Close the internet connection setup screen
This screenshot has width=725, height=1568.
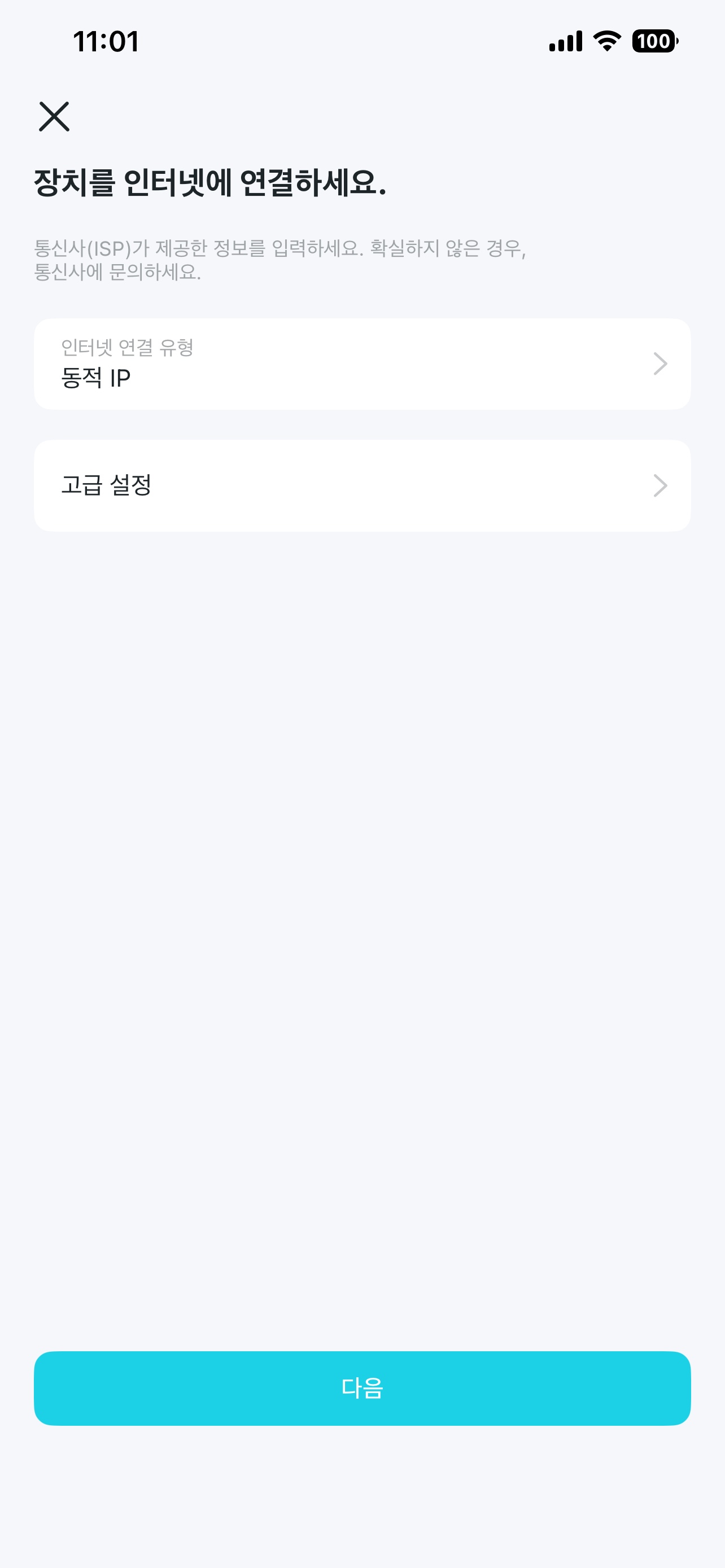[54, 116]
